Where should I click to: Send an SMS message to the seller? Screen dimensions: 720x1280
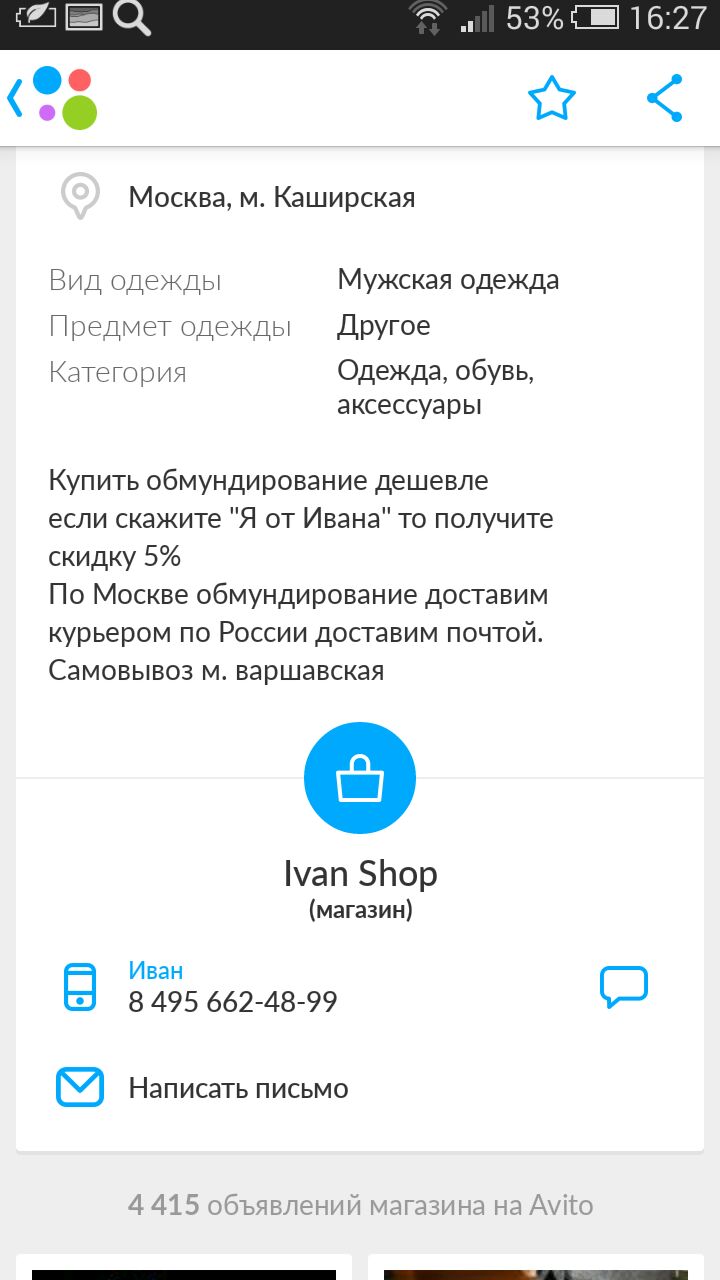624,987
